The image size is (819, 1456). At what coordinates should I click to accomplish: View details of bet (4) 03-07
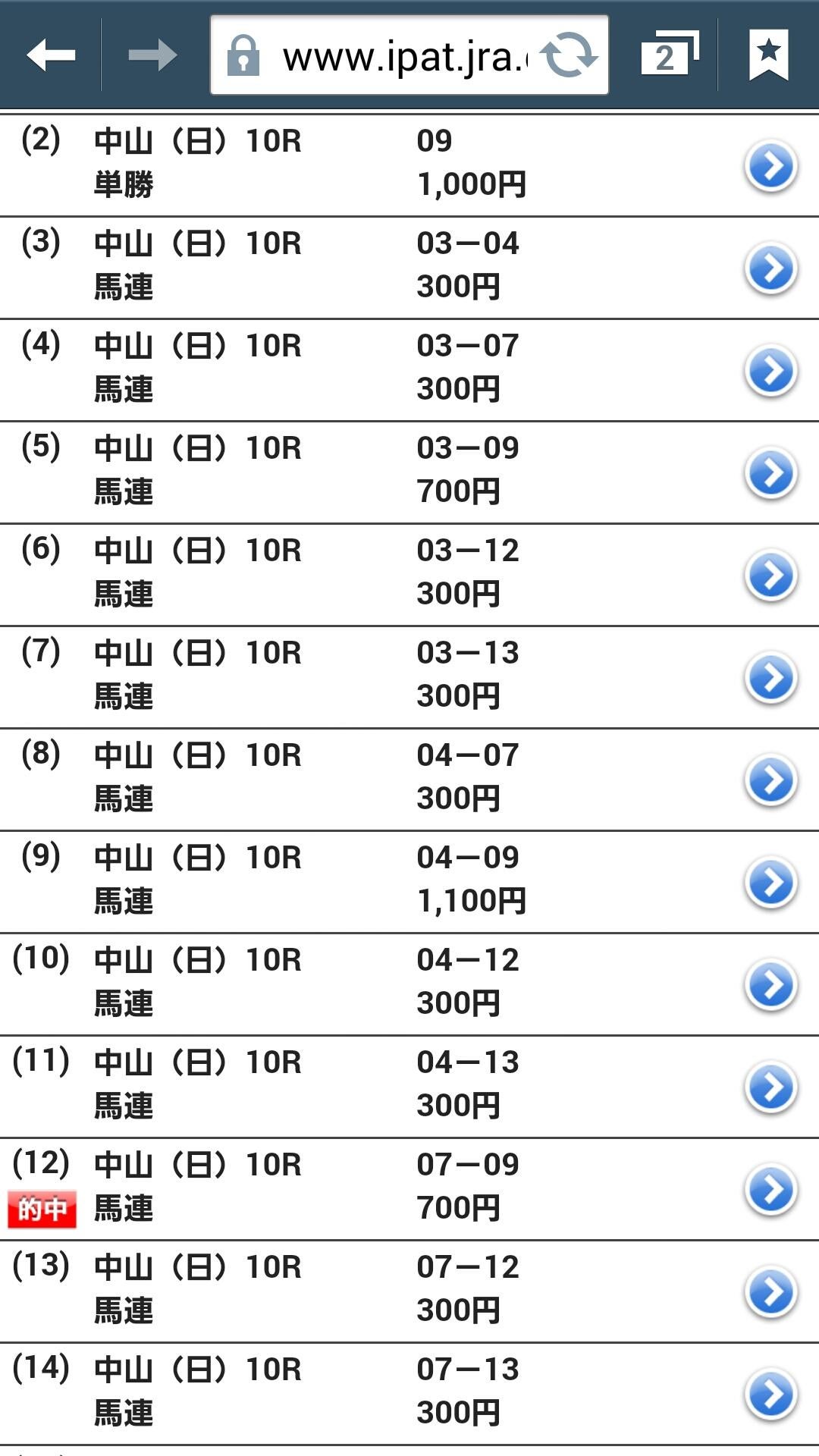click(770, 371)
